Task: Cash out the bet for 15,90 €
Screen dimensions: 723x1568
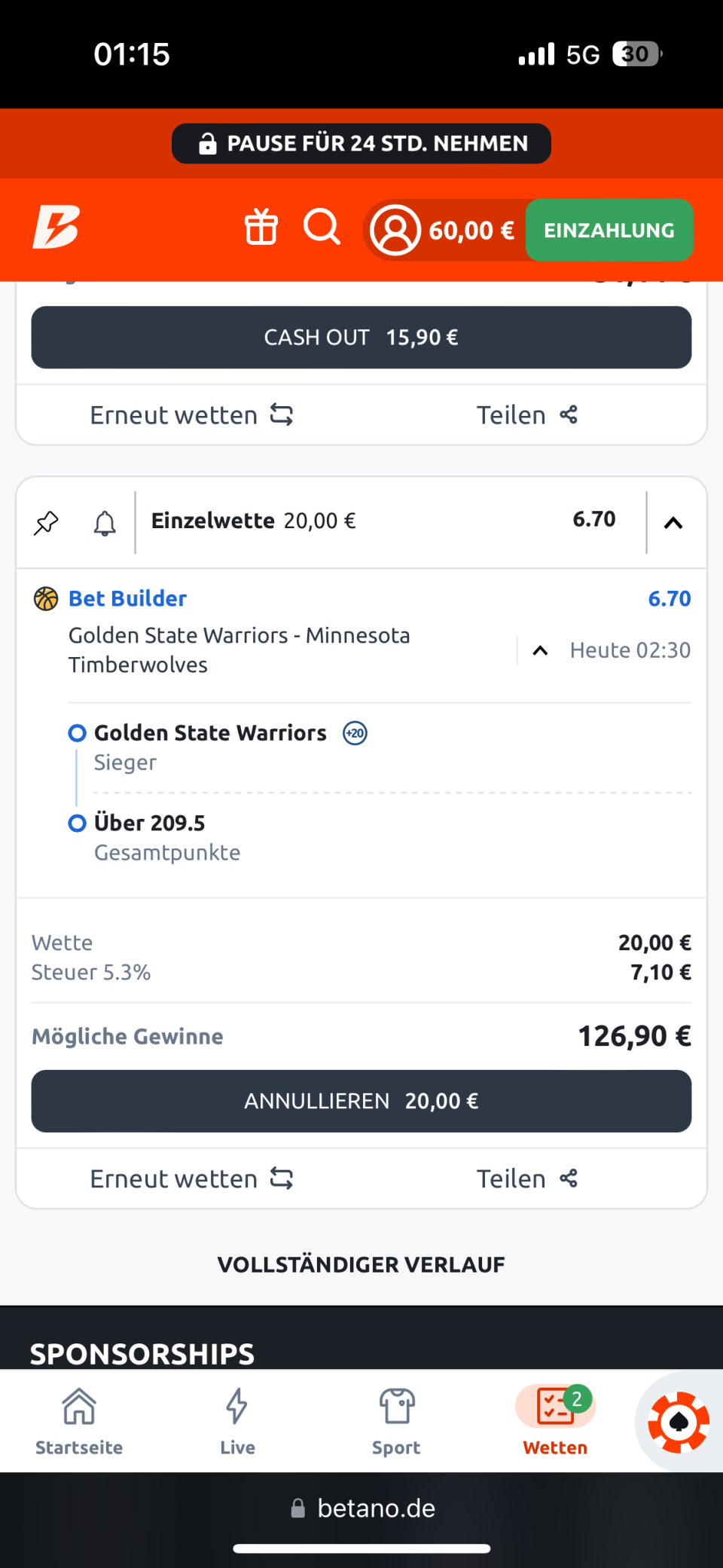Action: point(361,338)
